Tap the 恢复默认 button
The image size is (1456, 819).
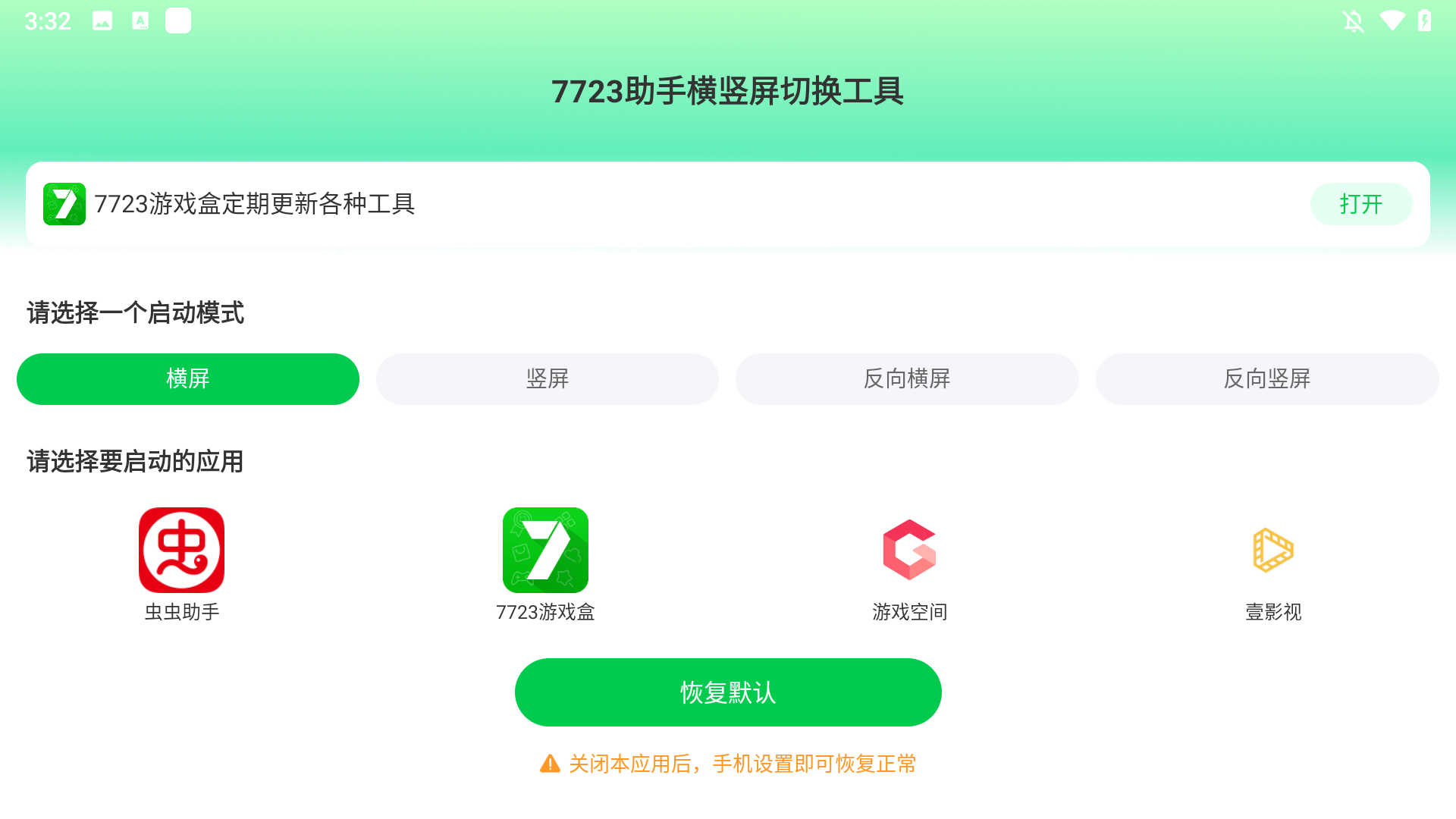tap(728, 692)
